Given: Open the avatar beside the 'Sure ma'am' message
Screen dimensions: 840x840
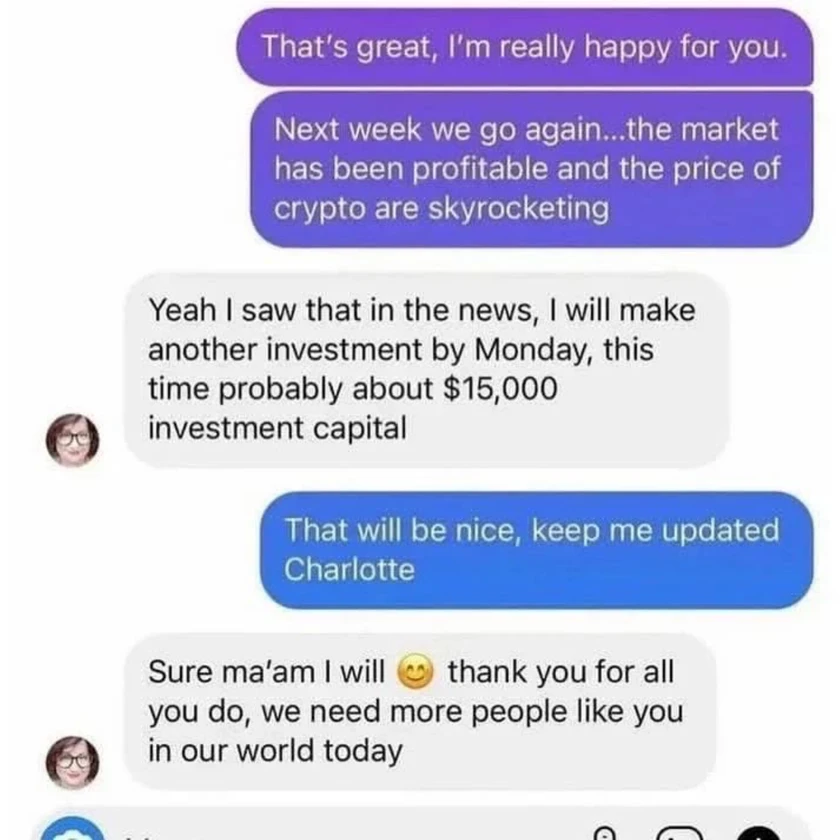Looking at the screenshot, I should coord(73,760).
